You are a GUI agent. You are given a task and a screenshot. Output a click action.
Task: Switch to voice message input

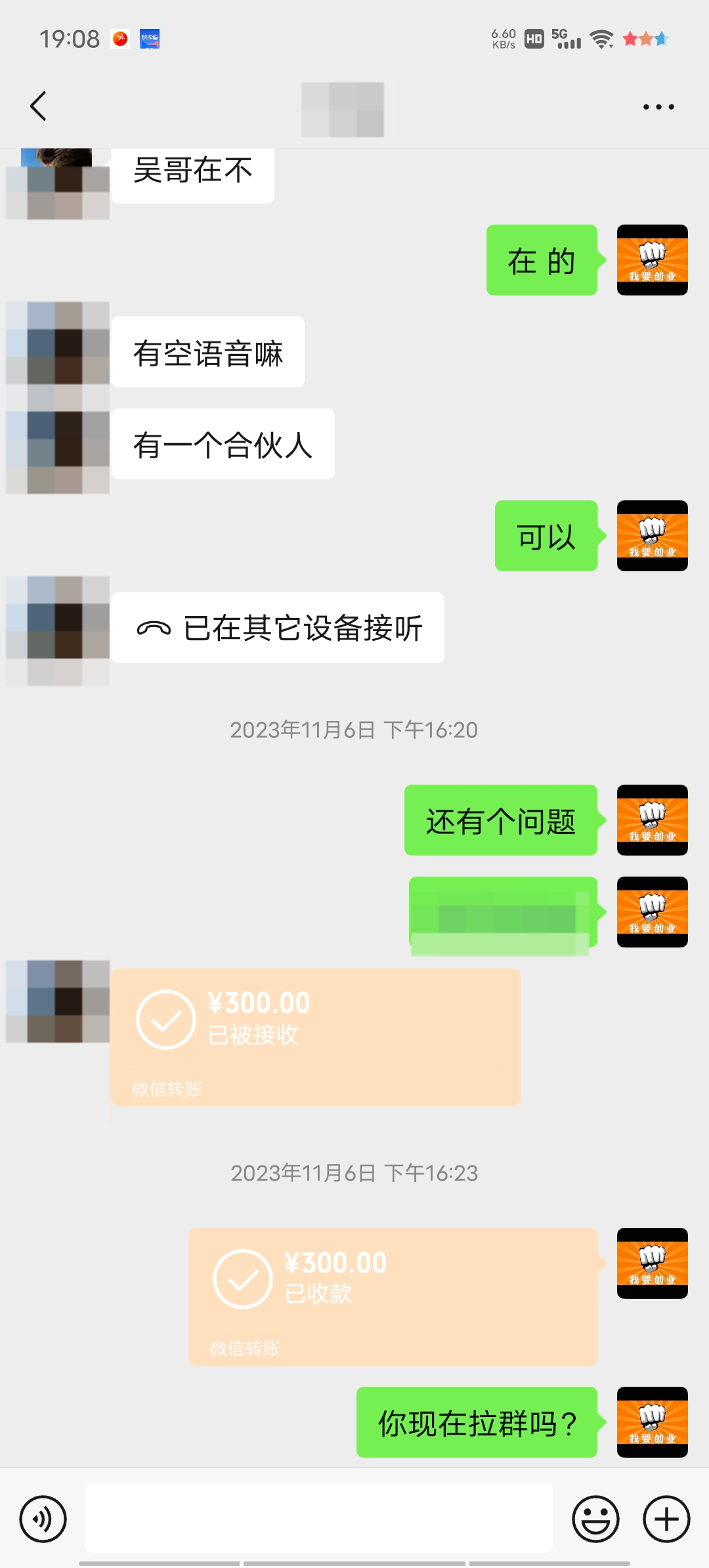tap(43, 1519)
